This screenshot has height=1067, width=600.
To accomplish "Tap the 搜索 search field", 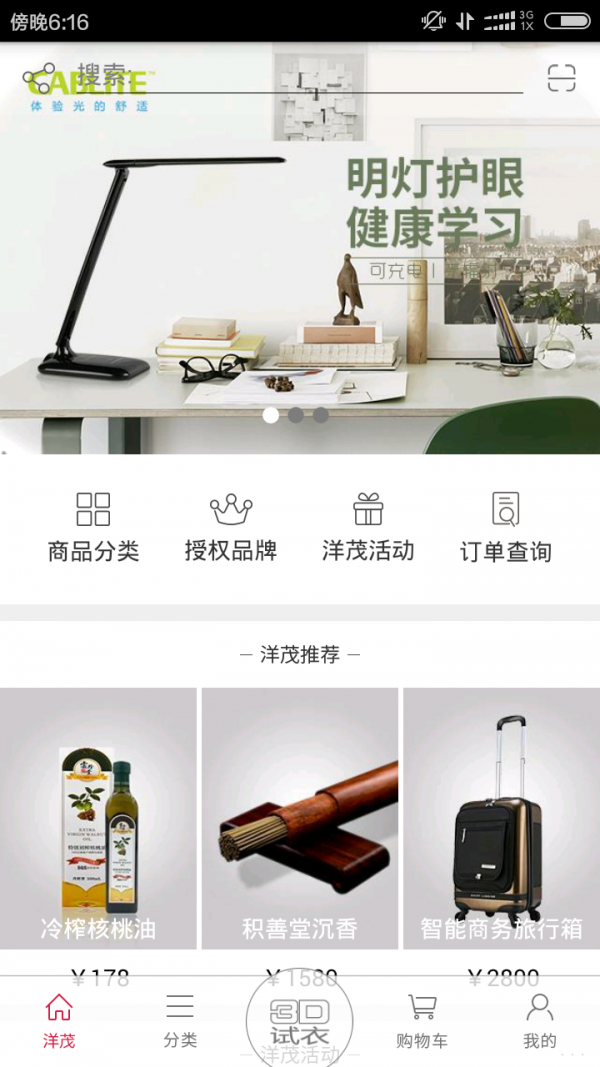I will (x=300, y=78).
